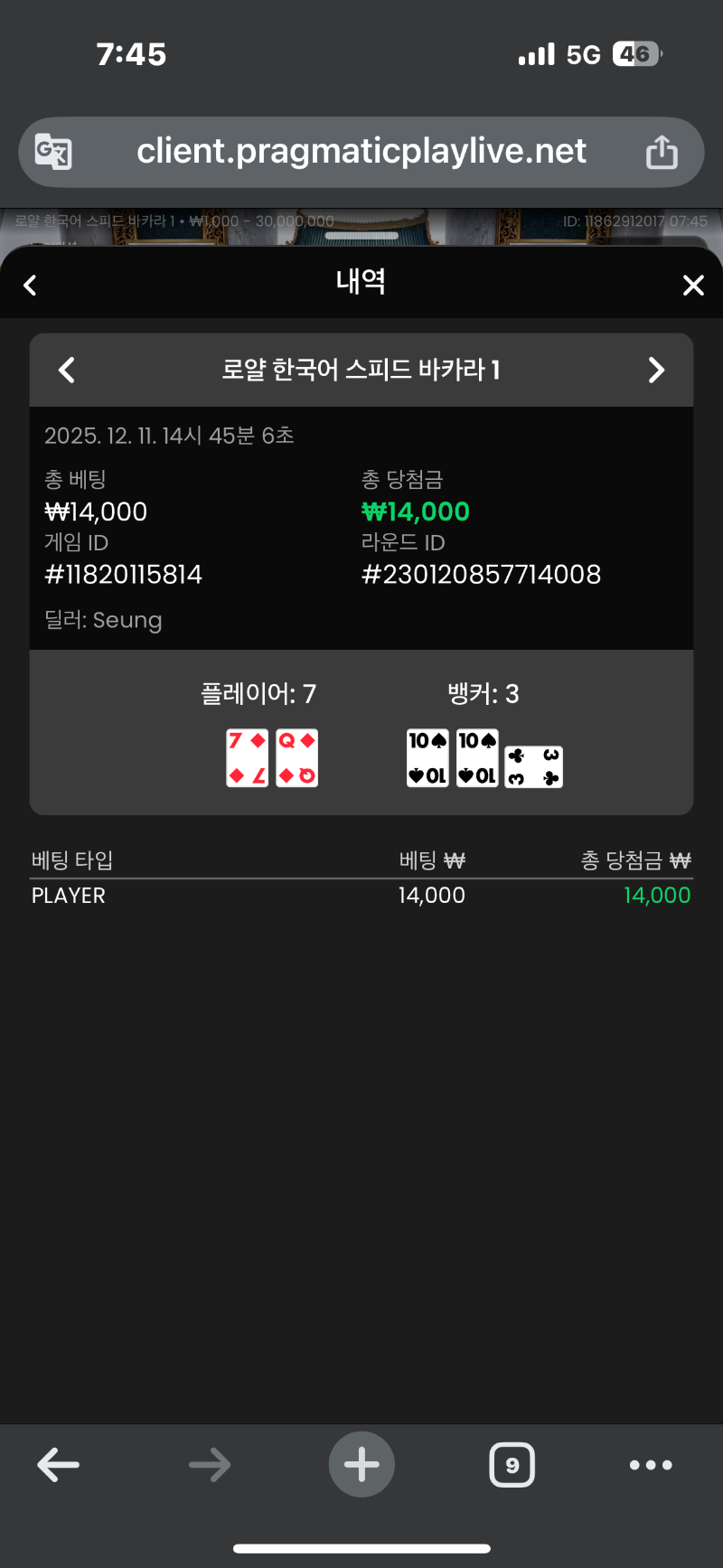This screenshot has height=1568, width=723.
Task: Open a new tab with the plus icon
Action: [x=361, y=1464]
